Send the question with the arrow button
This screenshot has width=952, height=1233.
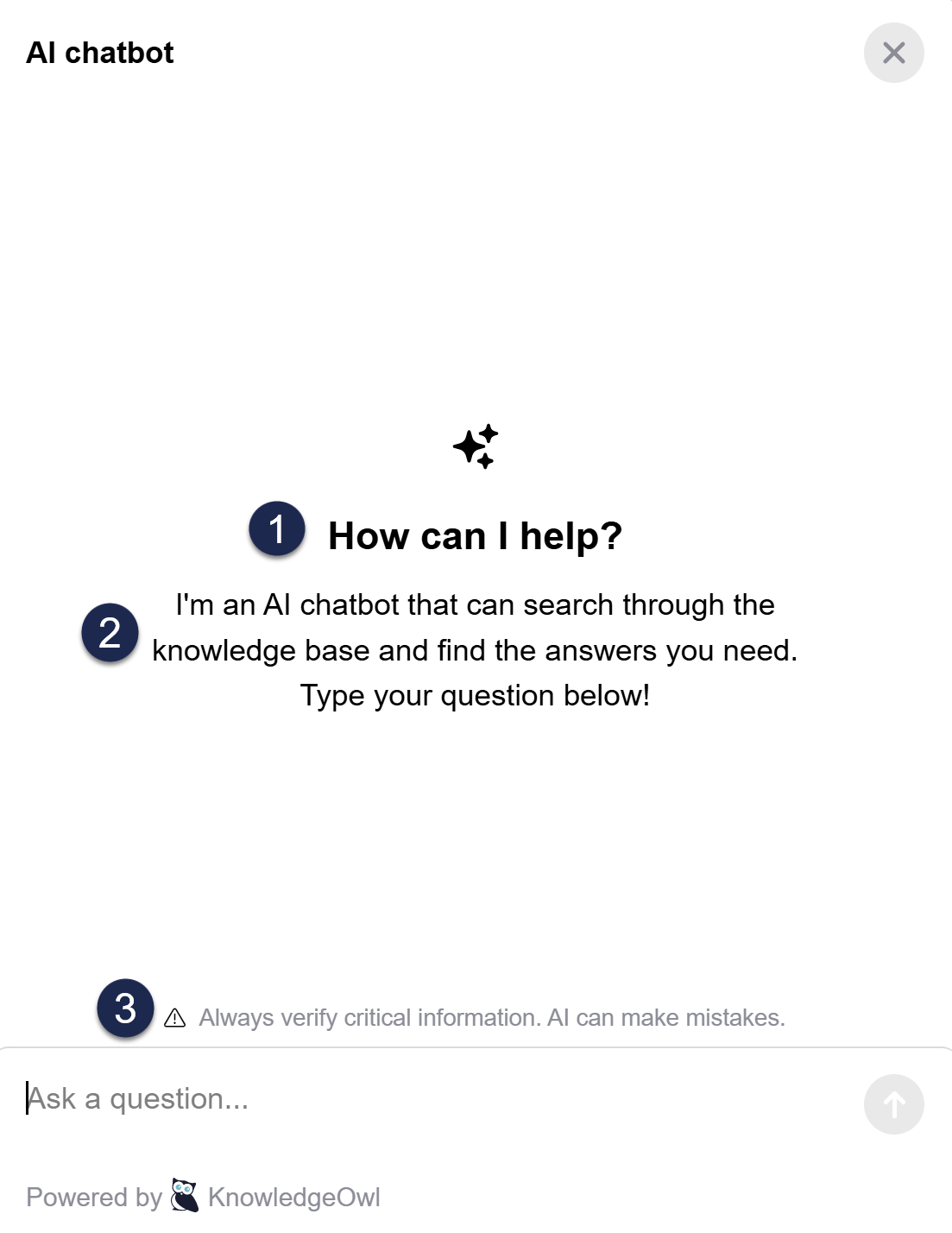(893, 1103)
